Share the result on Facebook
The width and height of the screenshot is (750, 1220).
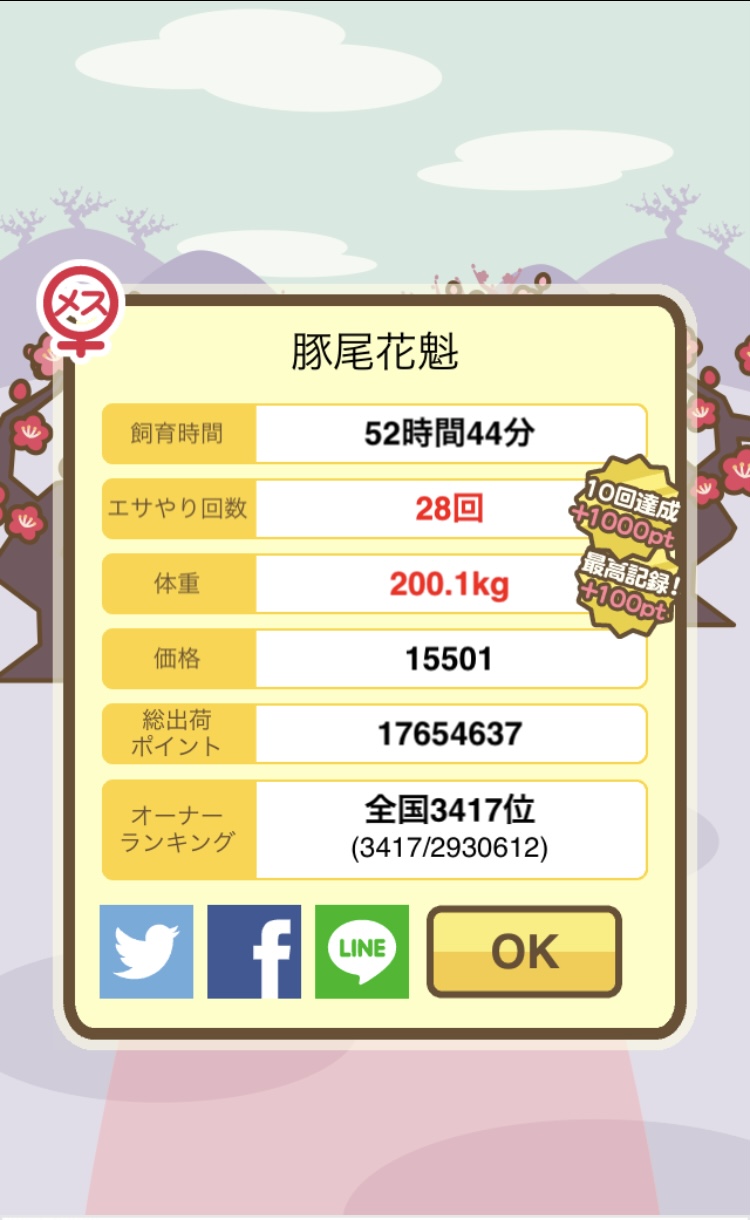tap(254, 952)
